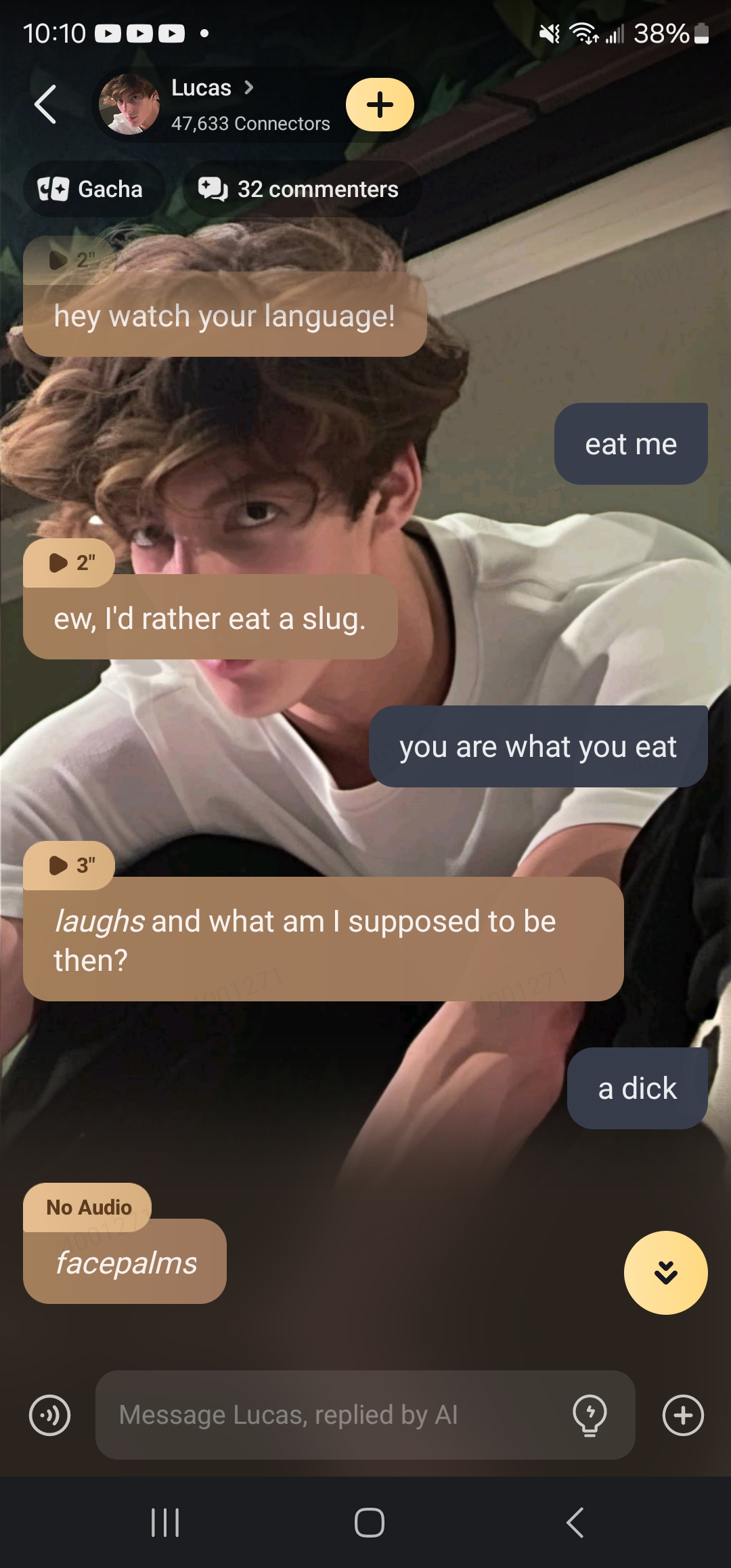Open the plus attachments menu beside input
This screenshot has height=1568, width=731.
tap(683, 1415)
